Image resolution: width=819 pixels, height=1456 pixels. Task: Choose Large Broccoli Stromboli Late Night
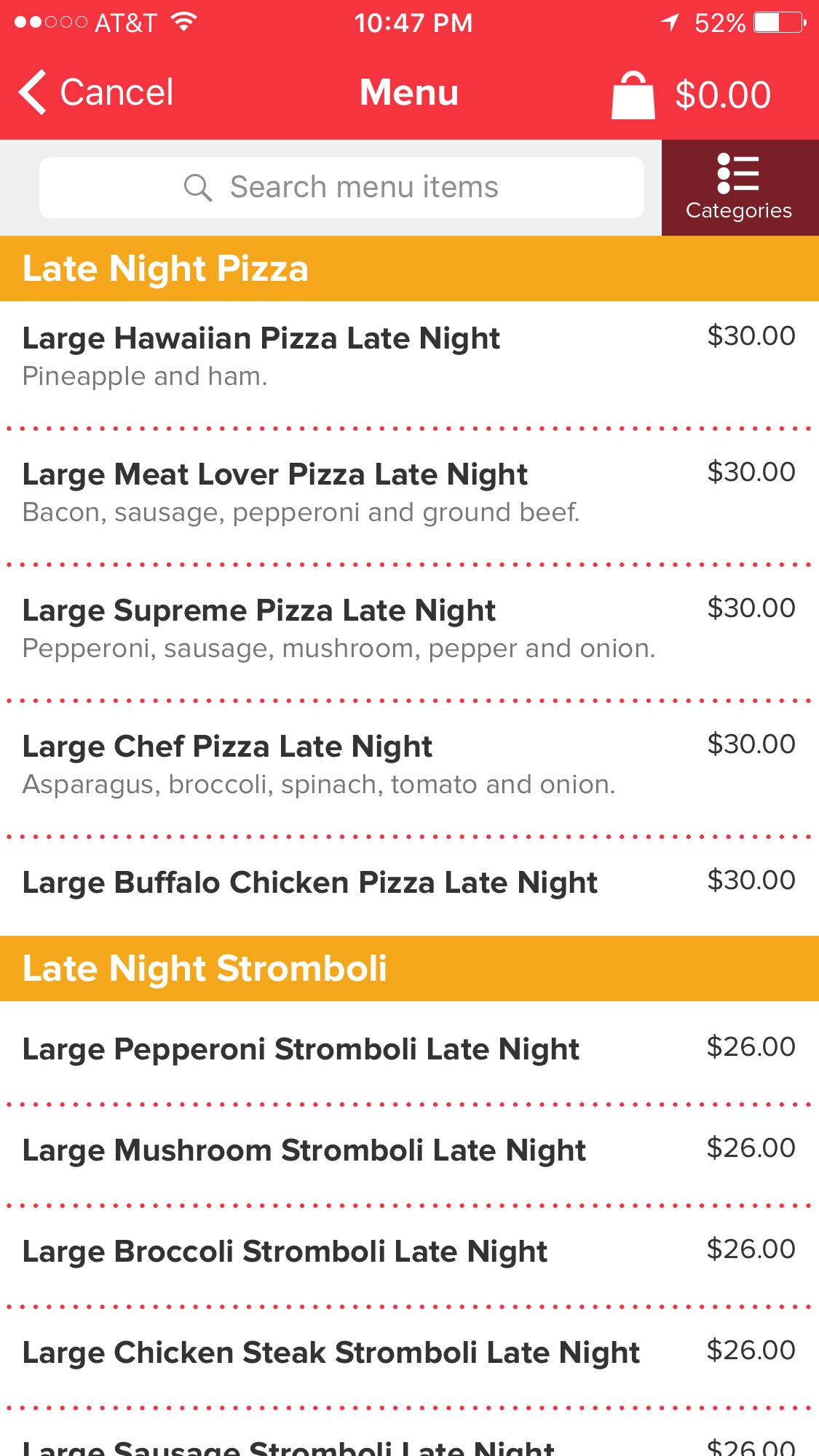pos(409,1252)
